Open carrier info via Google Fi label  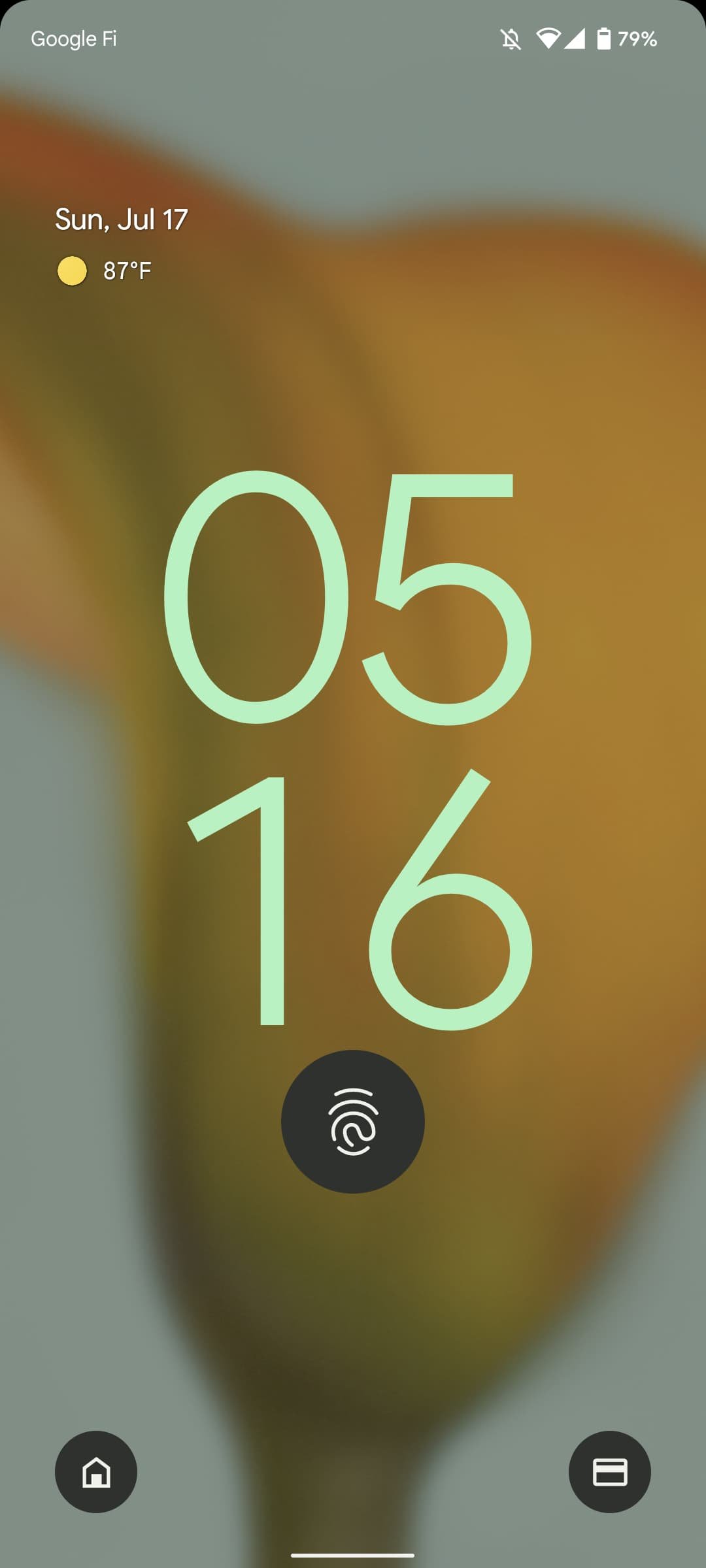click(x=74, y=39)
